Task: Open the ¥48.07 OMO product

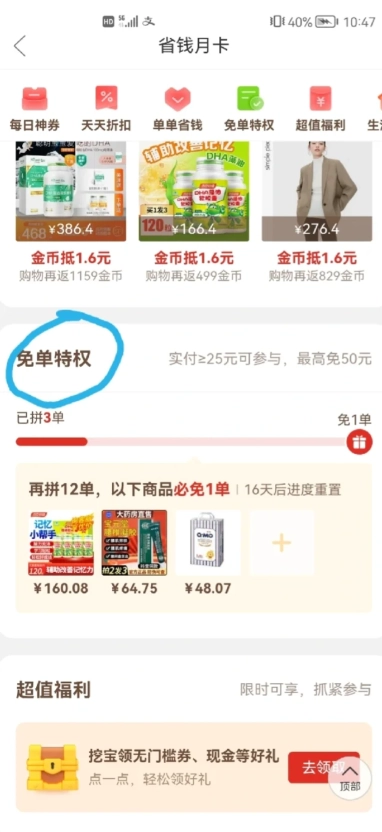Action: [208, 552]
